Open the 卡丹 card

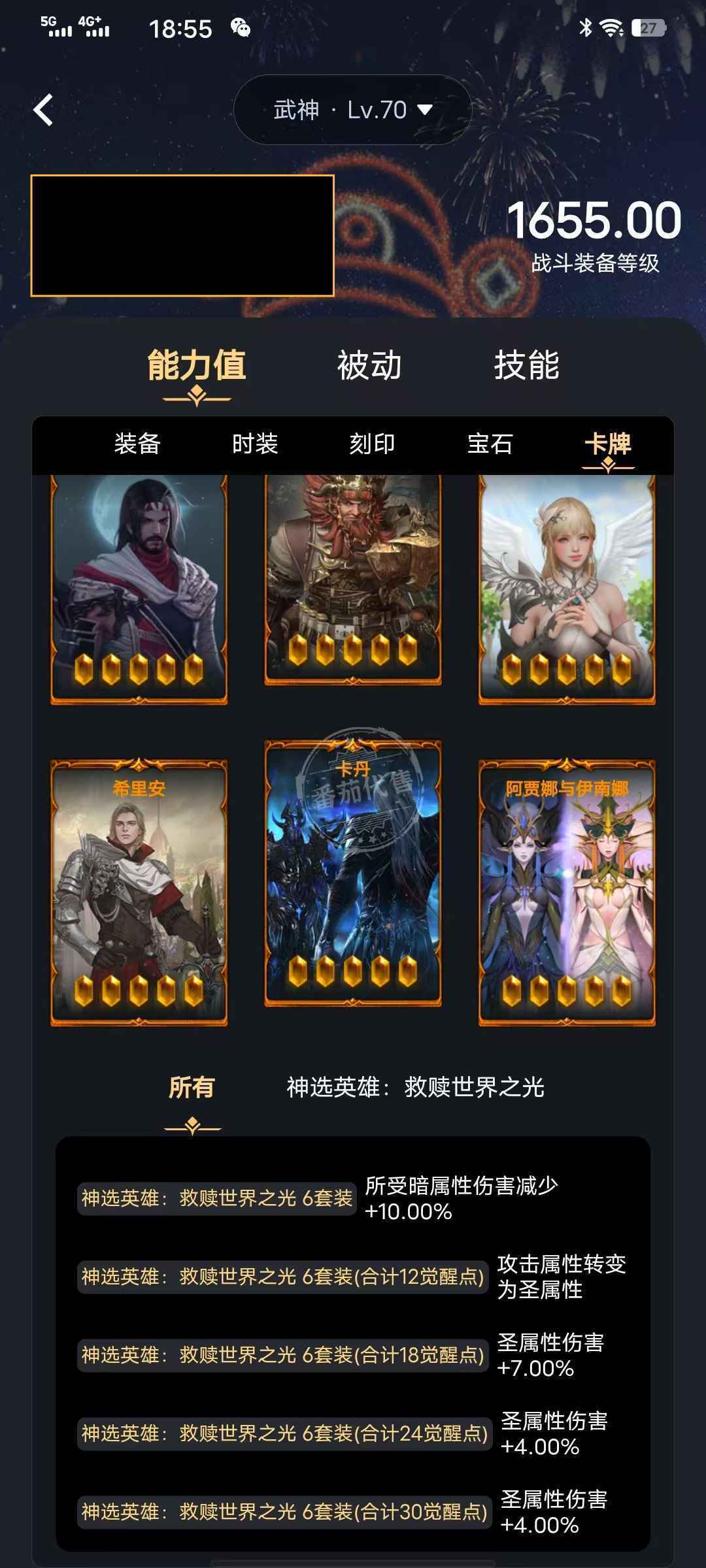pos(353,872)
